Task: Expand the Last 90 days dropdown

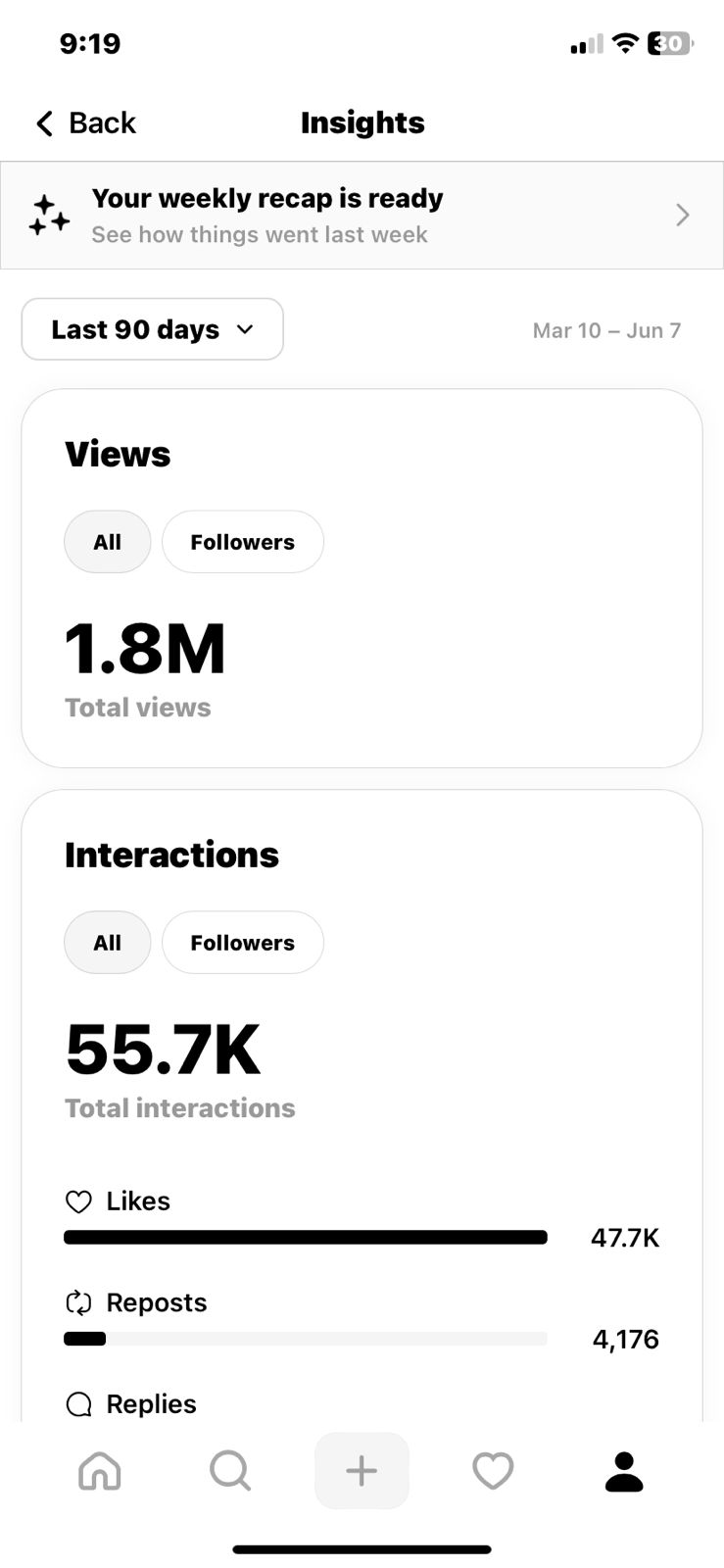Action: (153, 329)
